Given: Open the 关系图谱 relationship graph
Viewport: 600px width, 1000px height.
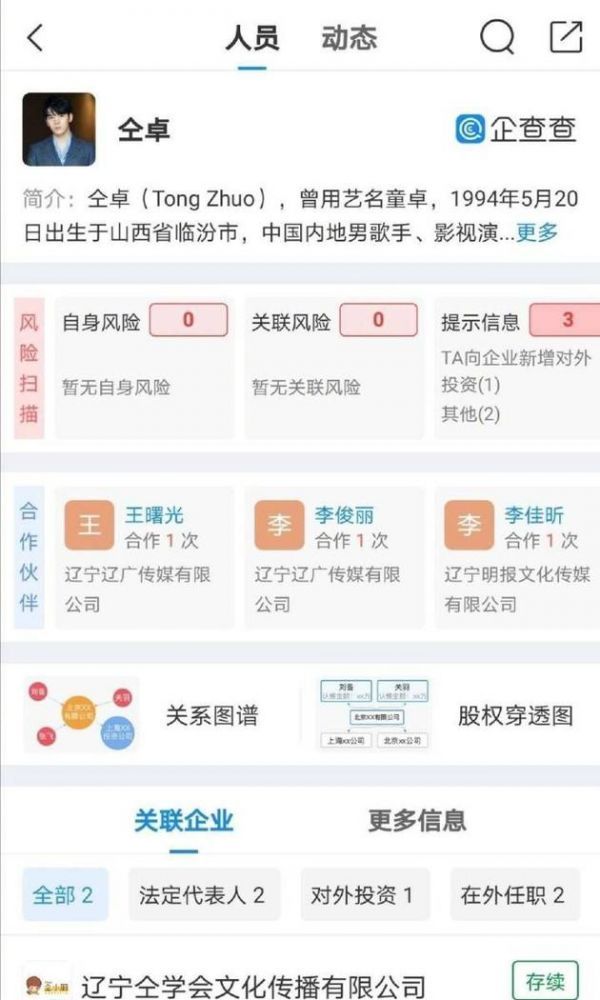Looking at the screenshot, I should pos(150,715).
